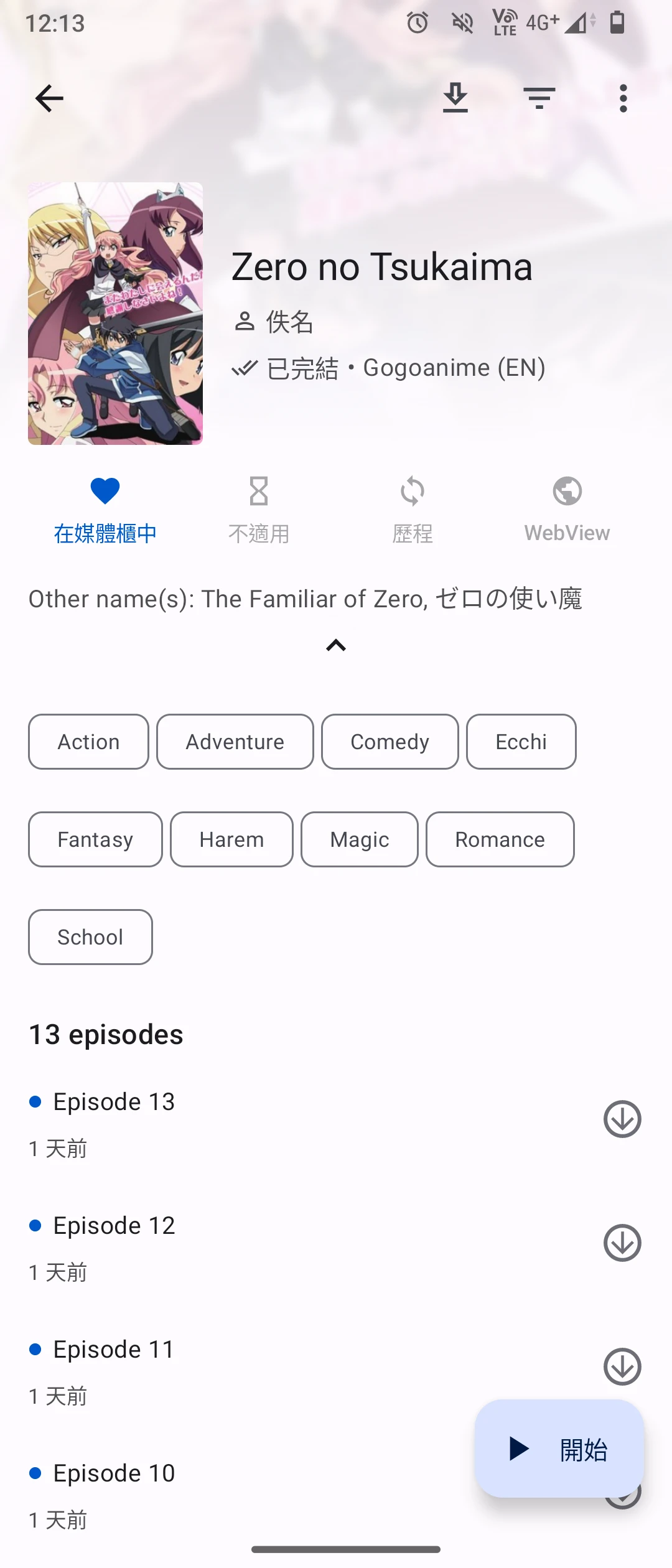This screenshot has width=672, height=1568.
Task: Select the Romance genre chip
Action: click(x=500, y=839)
